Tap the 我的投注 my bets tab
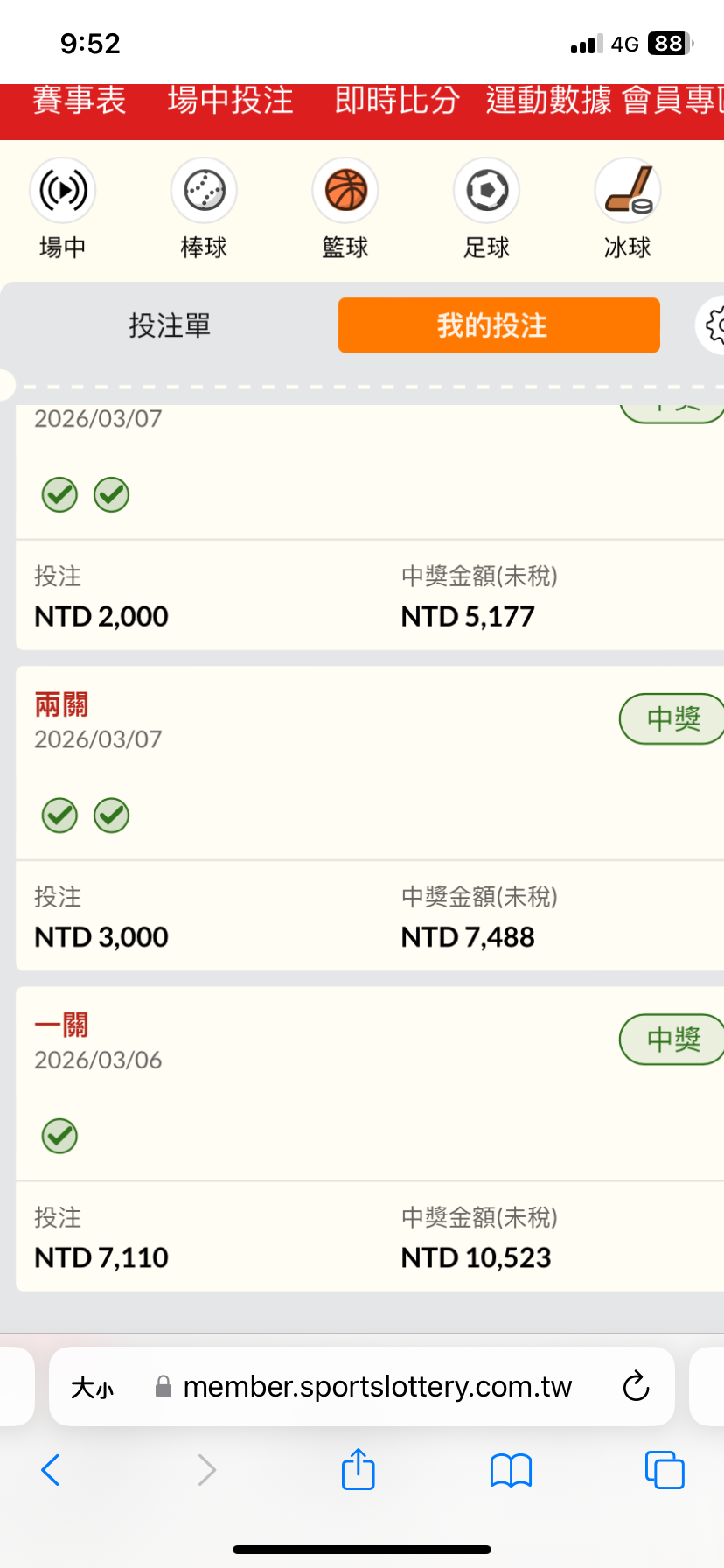 (498, 325)
